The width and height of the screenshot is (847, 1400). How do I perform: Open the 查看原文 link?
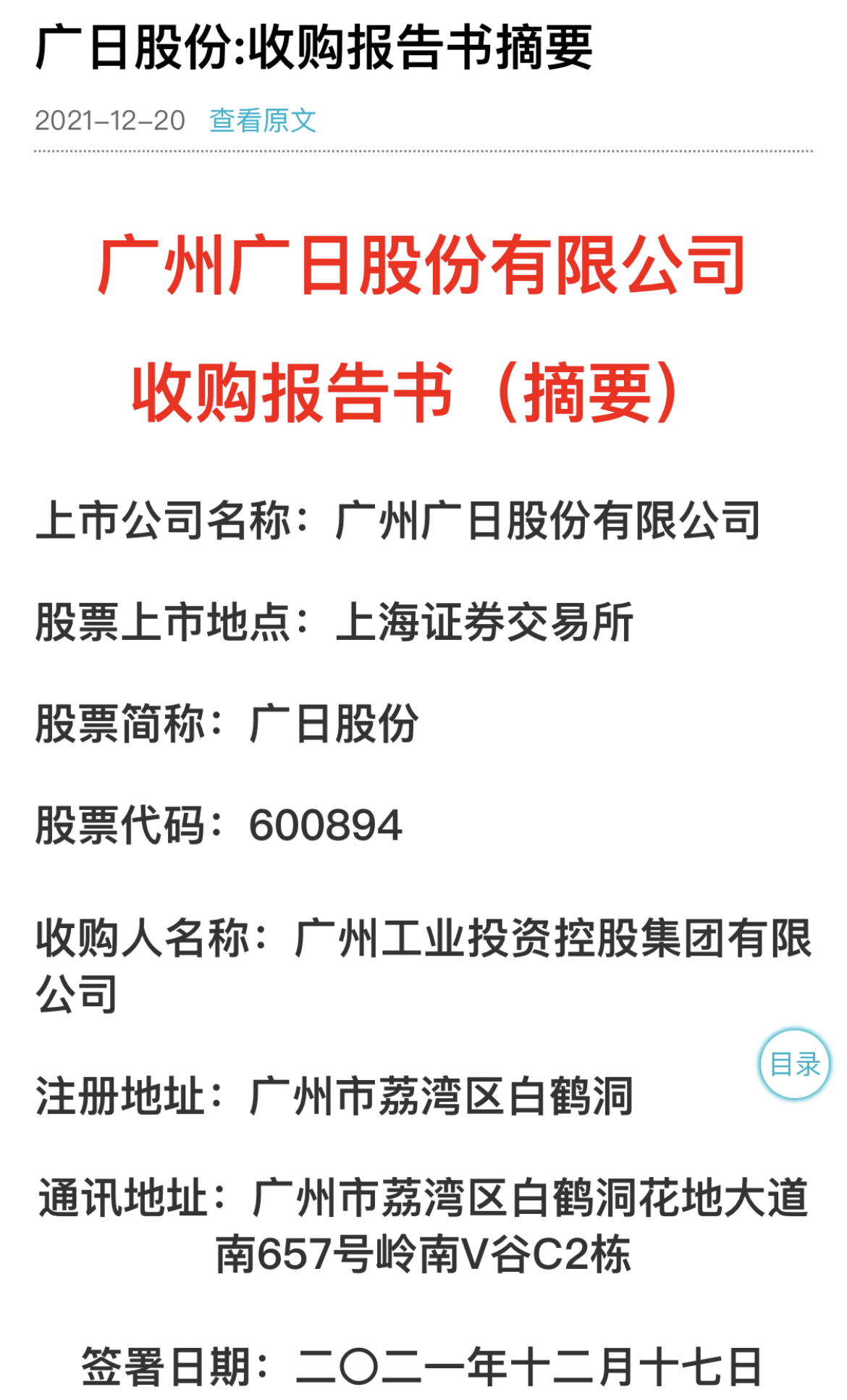263,120
